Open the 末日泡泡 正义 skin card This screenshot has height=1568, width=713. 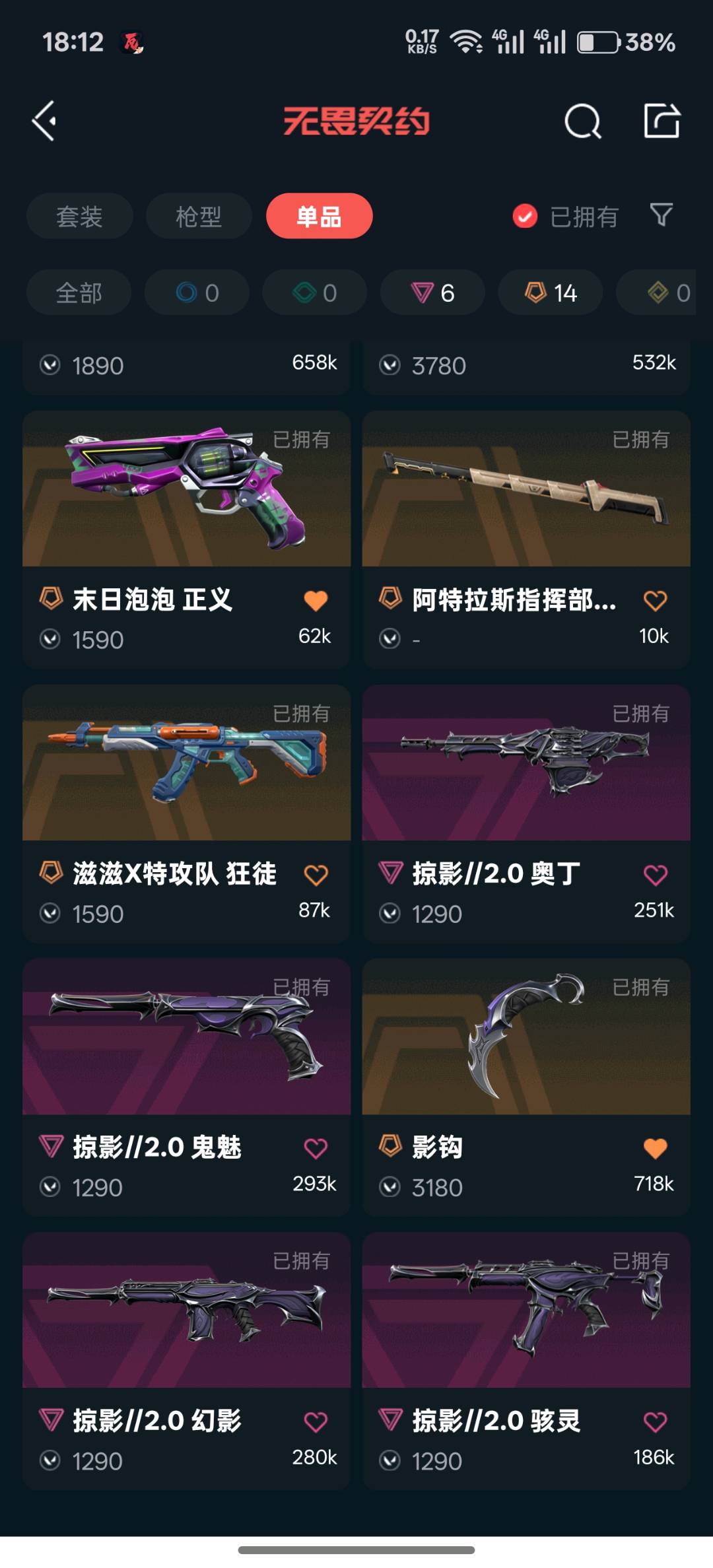[186, 490]
